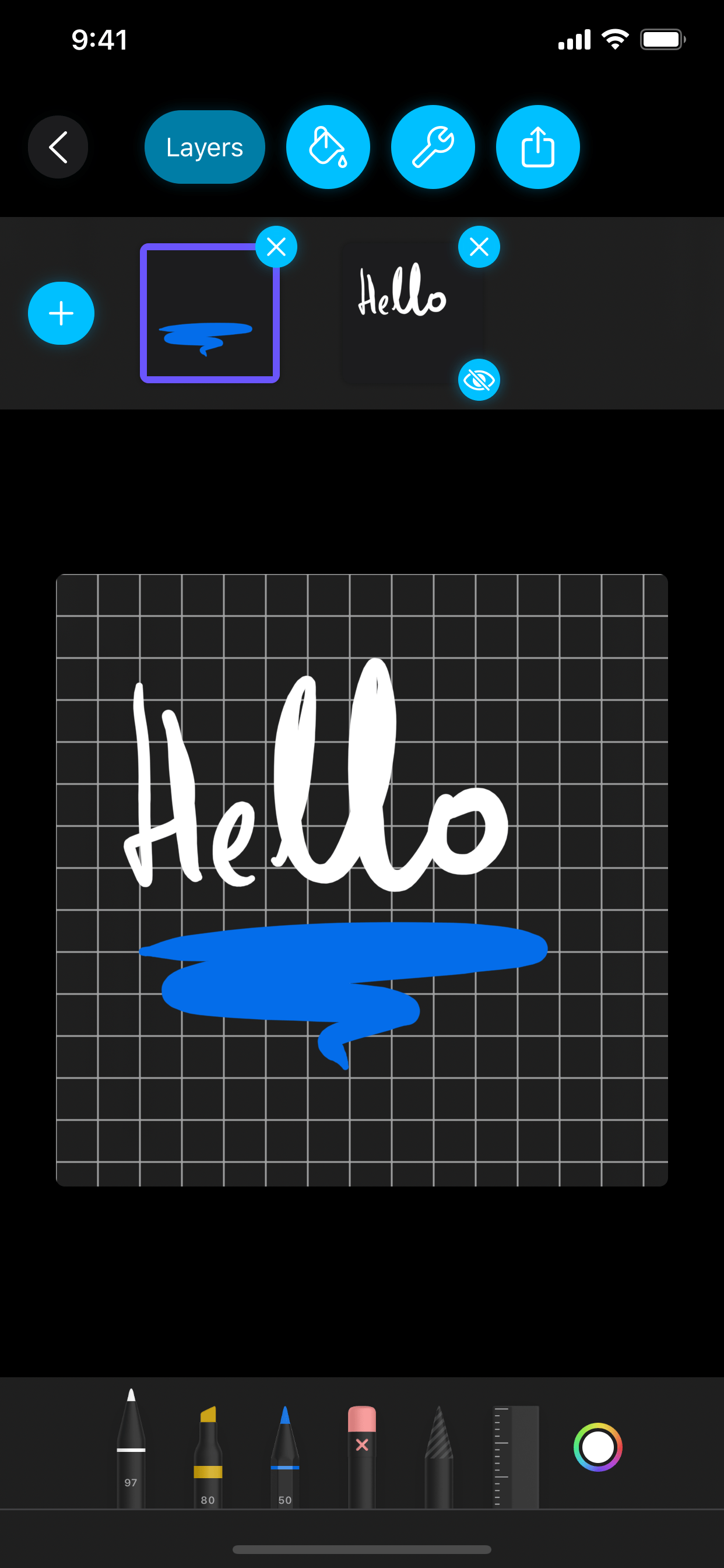Open the wrench settings tool

pyautogui.click(x=433, y=146)
